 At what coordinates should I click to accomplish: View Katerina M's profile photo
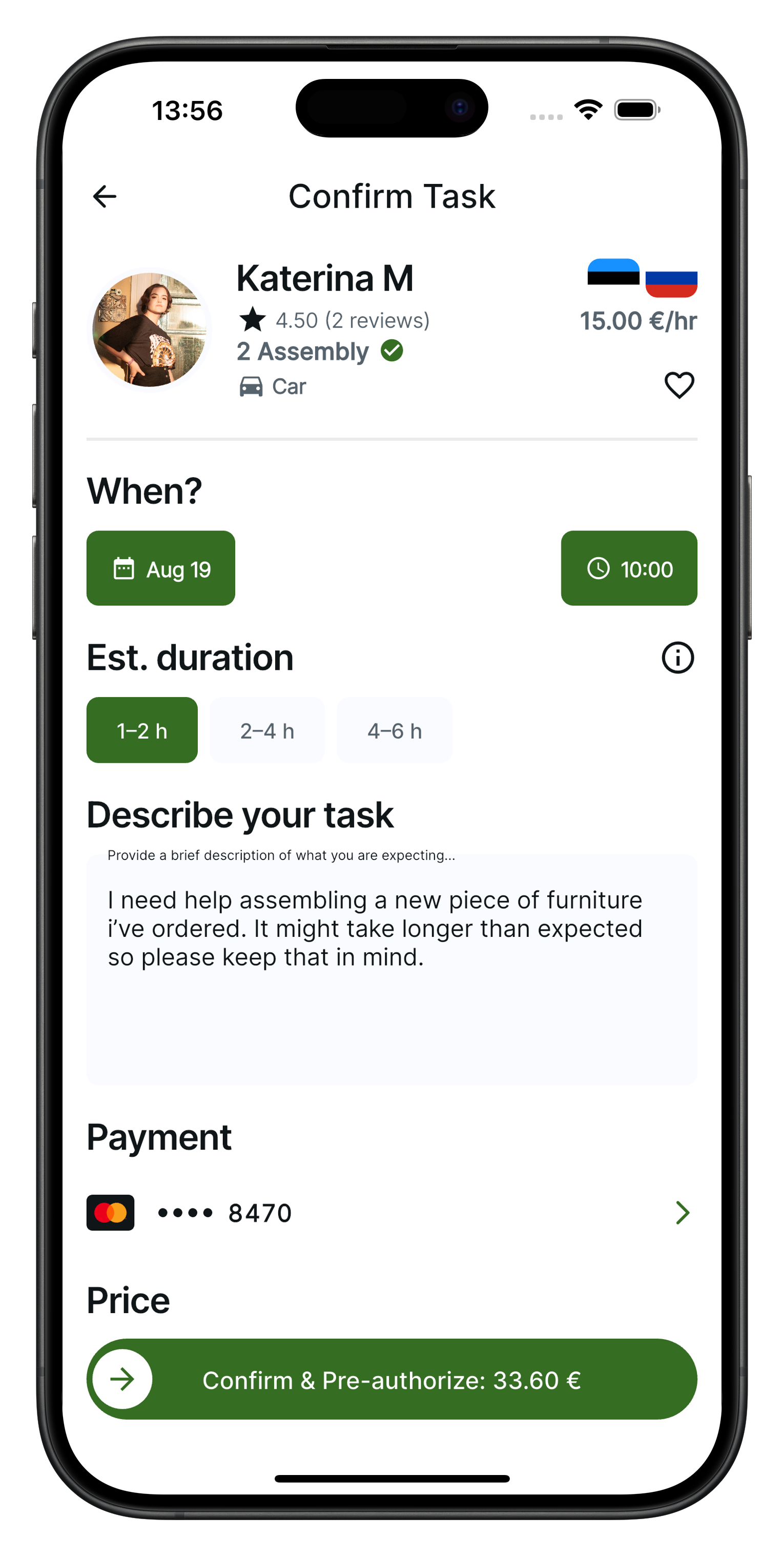(149, 330)
